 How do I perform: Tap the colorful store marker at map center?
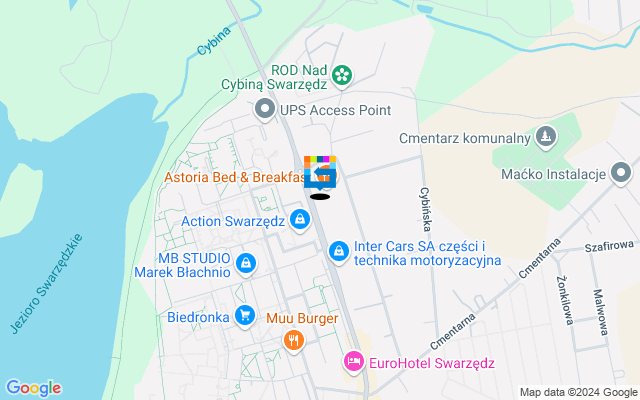(x=320, y=173)
